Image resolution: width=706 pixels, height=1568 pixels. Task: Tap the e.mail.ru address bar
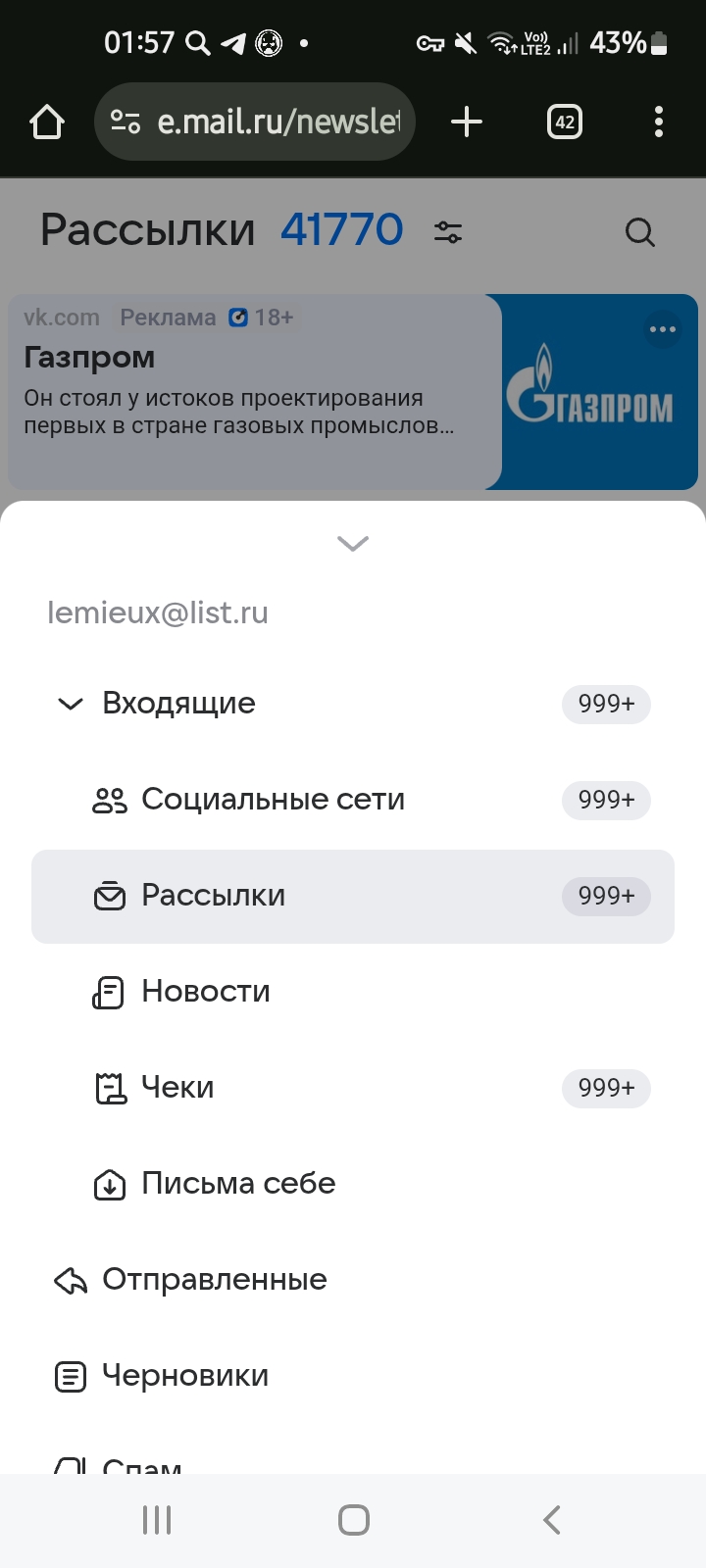pyautogui.click(x=277, y=122)
